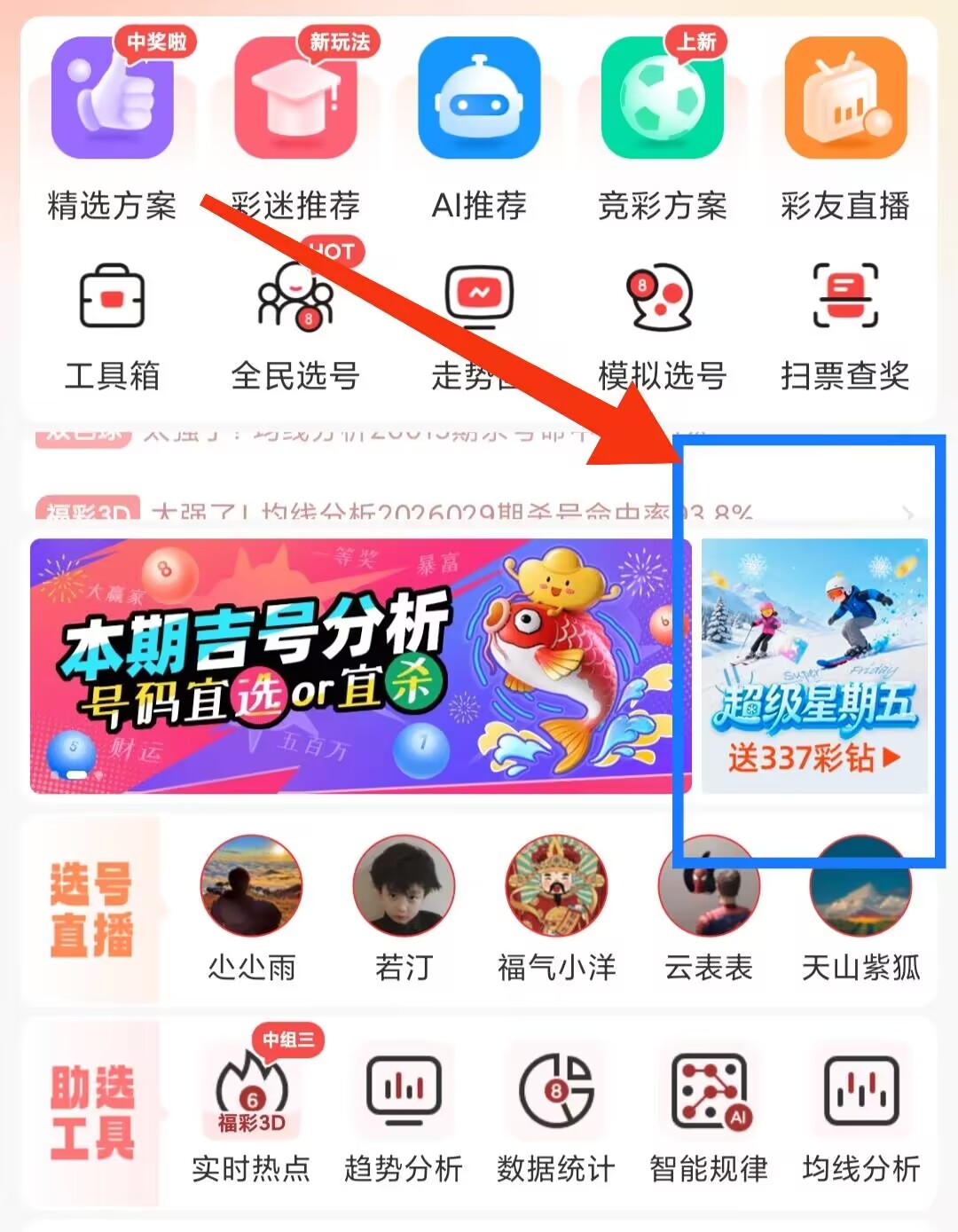Open 福气小洋's live stream
This screenshot has height=1232, width=958.
[x=556, y=906]
